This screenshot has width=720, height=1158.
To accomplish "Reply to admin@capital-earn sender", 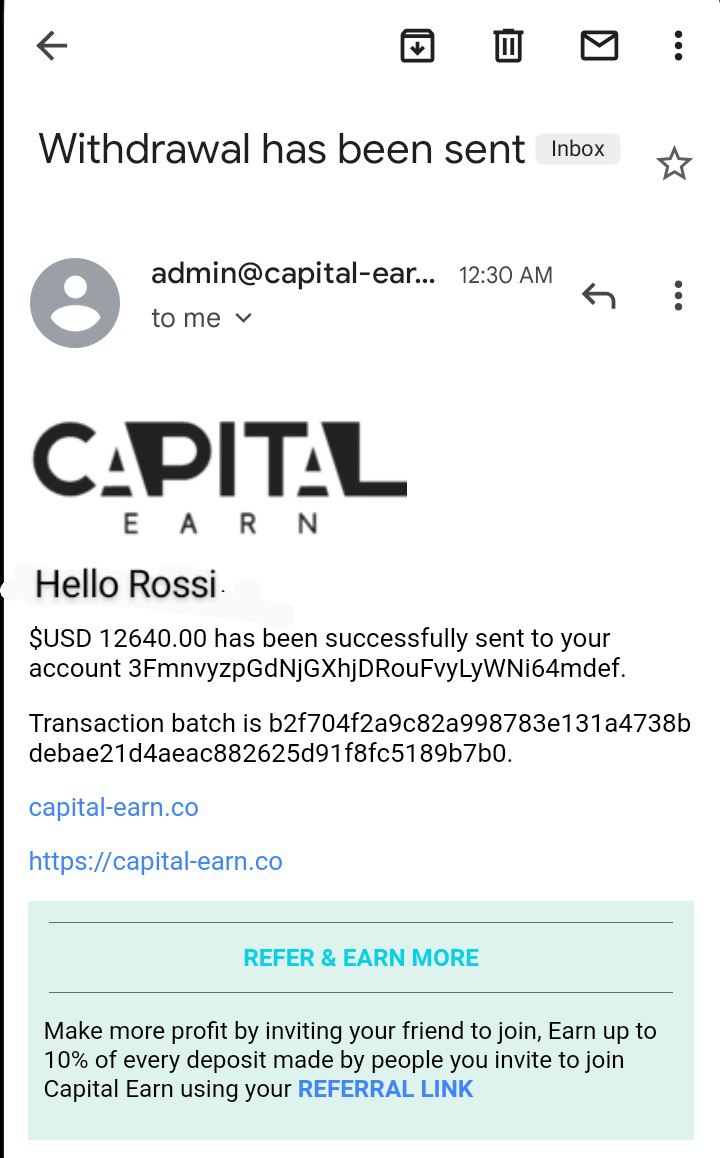I will [x=598, y=296].
